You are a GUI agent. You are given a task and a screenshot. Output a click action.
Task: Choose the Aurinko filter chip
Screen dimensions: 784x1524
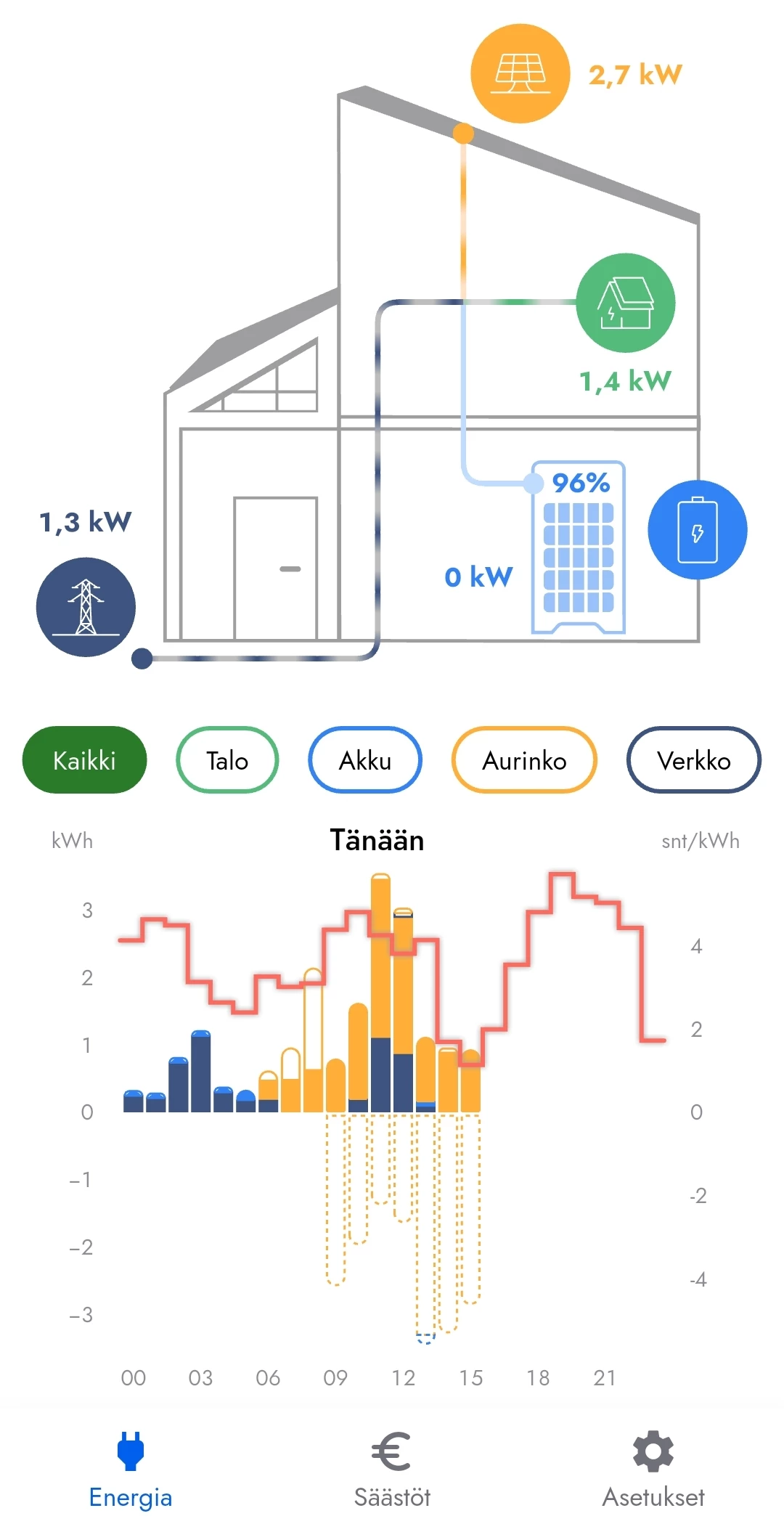(524, 759)
